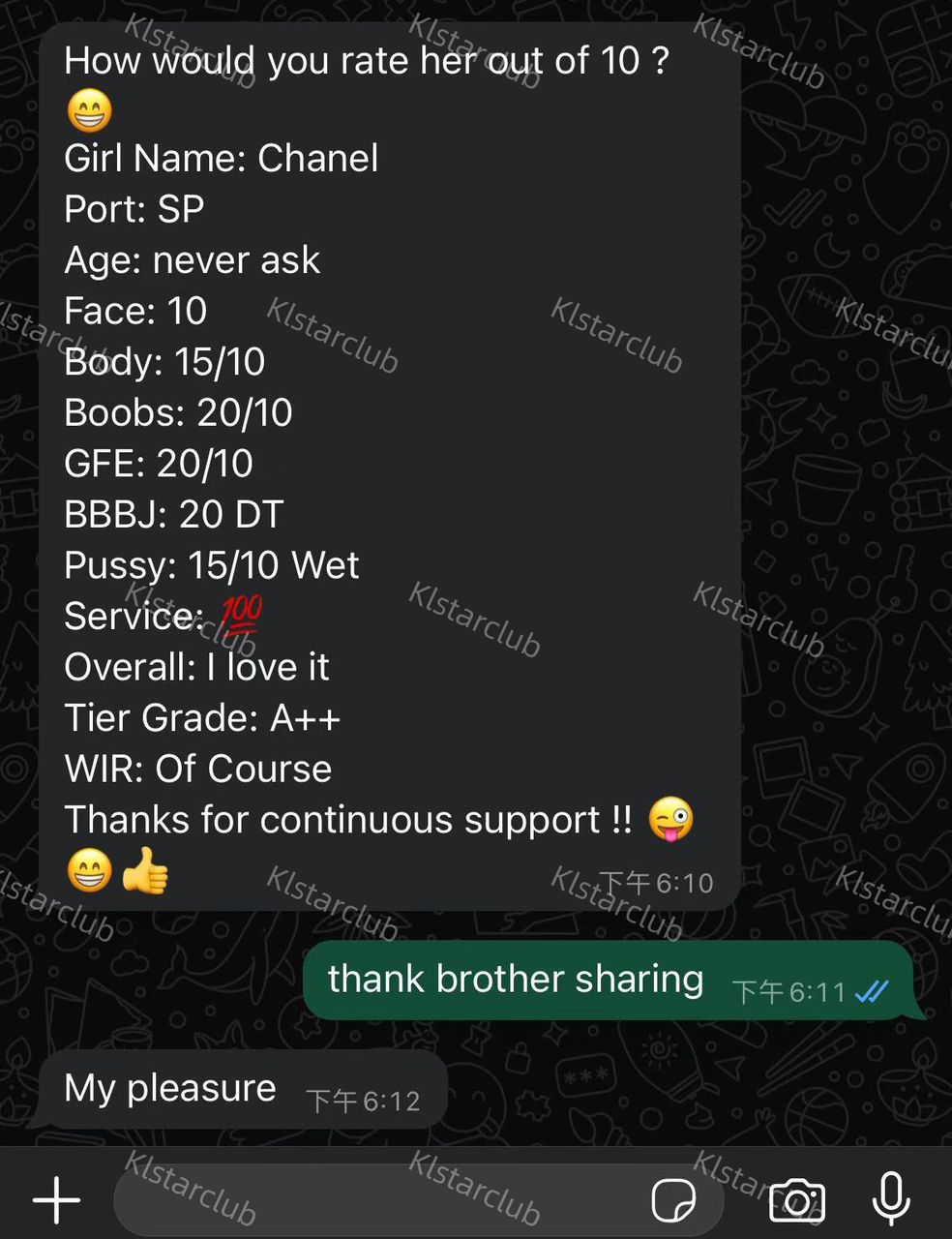Image resolution: width=952 pixels, height=1239 pixels.
Task: Open the attachment plus menu
Action: [x=56, y=1200]
